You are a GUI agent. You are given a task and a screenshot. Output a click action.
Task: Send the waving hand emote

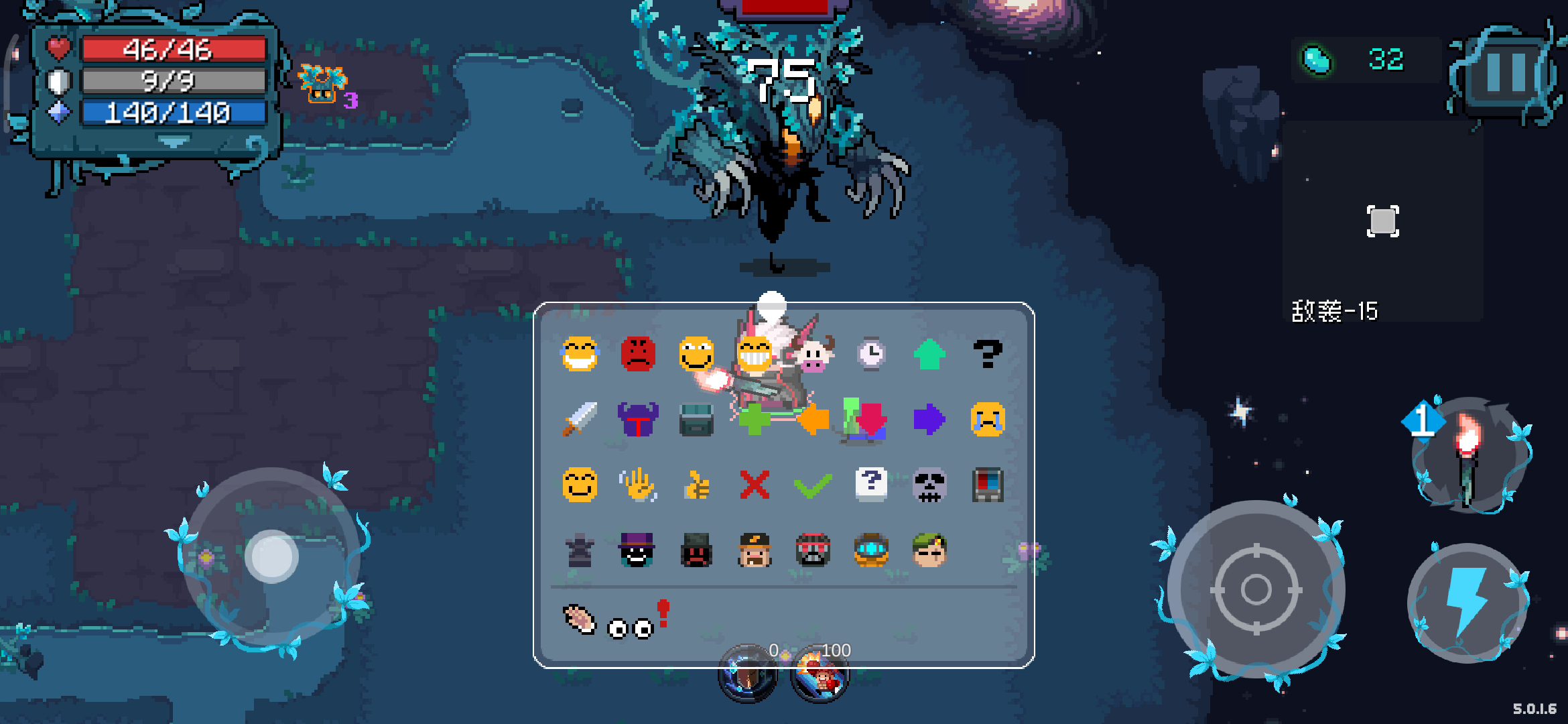point(638,485)
